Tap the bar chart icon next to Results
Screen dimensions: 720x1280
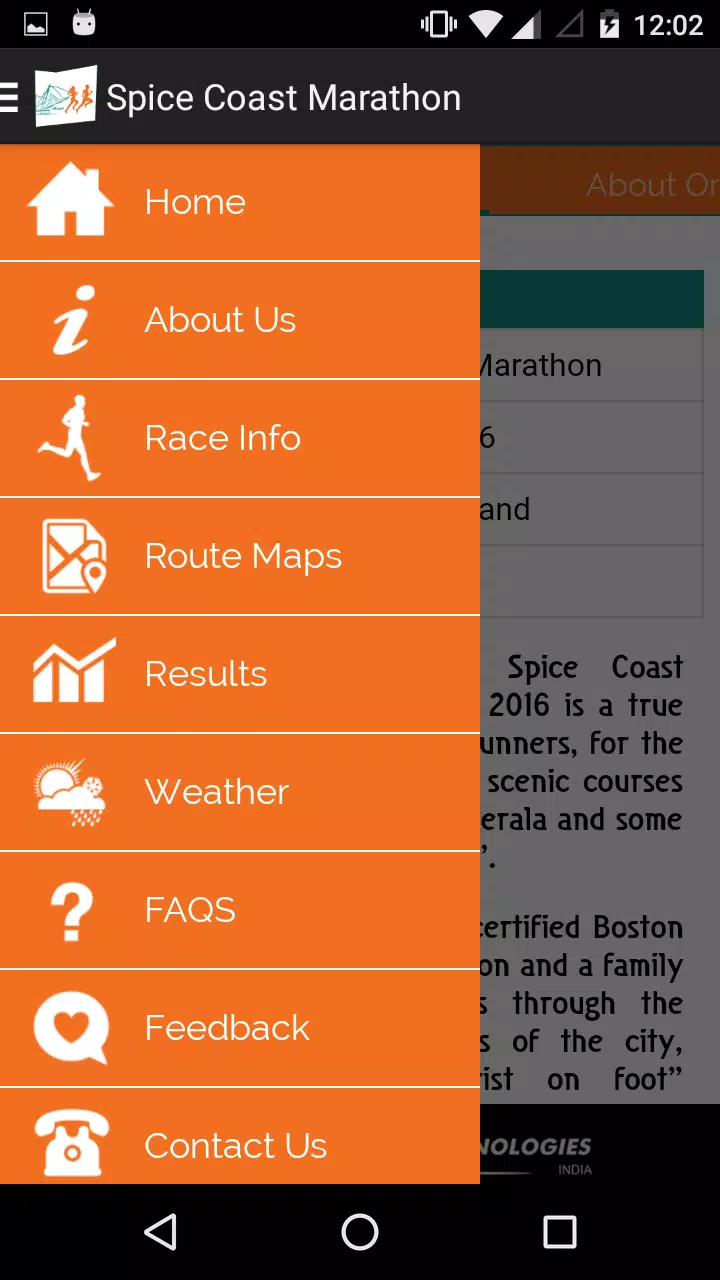click(x=69, y=673)
